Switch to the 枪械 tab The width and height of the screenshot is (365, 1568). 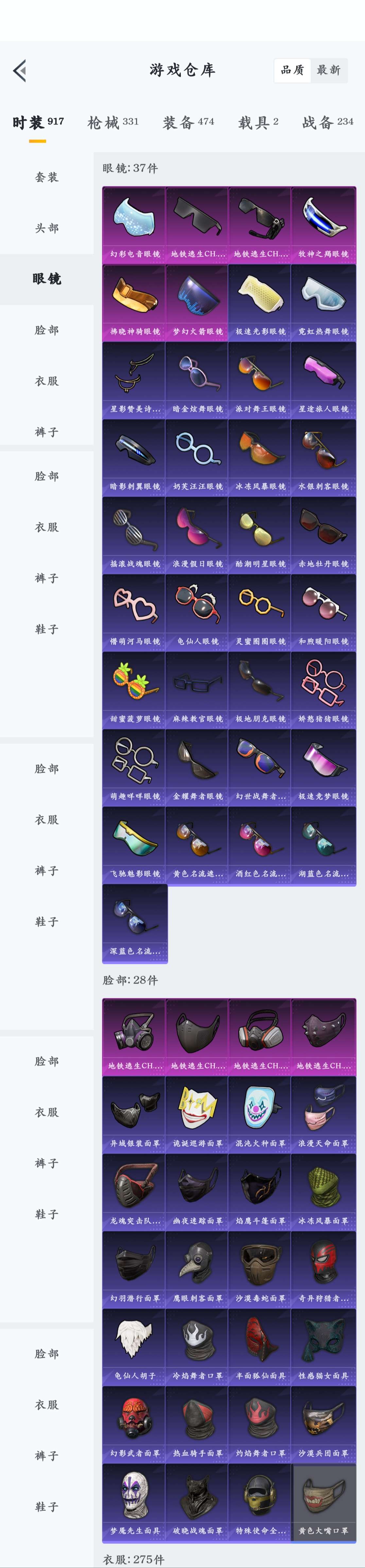tap(113, 122)
